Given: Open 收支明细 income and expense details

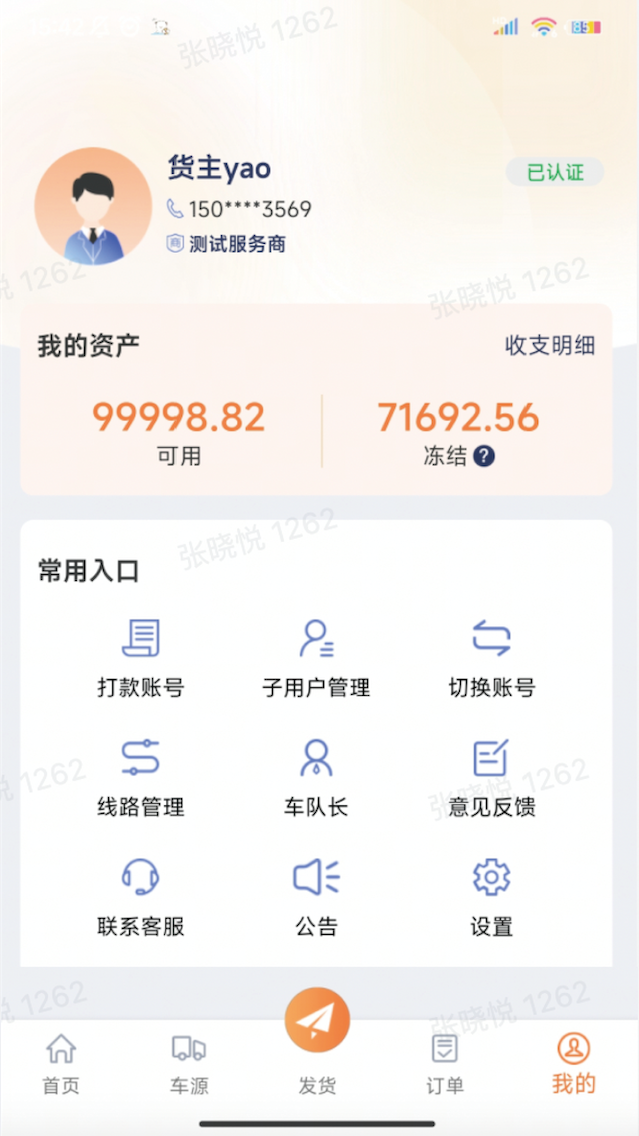Looking at the screenshot, I should pos(549,346).
